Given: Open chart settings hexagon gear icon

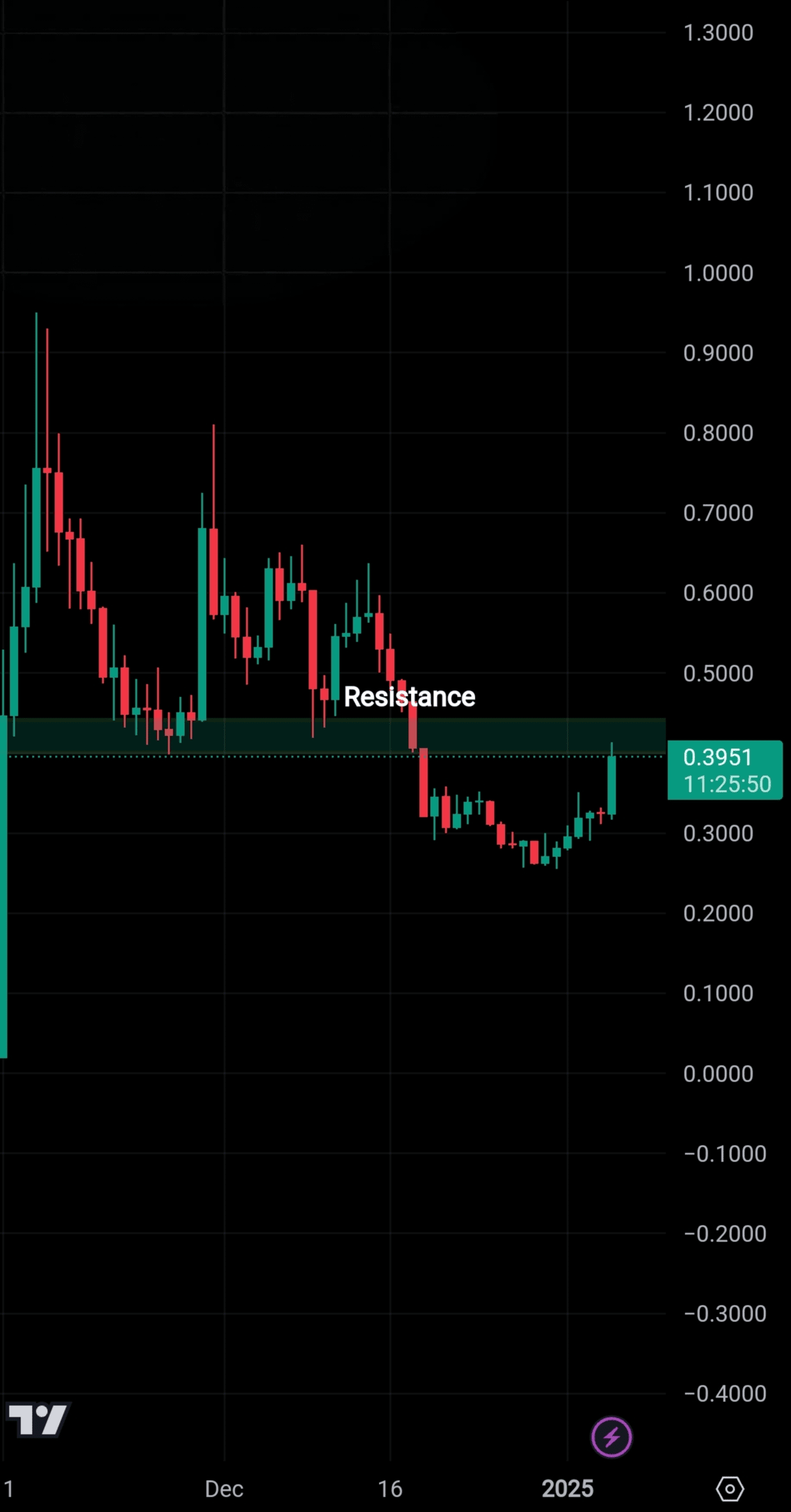Looking at the screenshot, I should pos(730,1489).
